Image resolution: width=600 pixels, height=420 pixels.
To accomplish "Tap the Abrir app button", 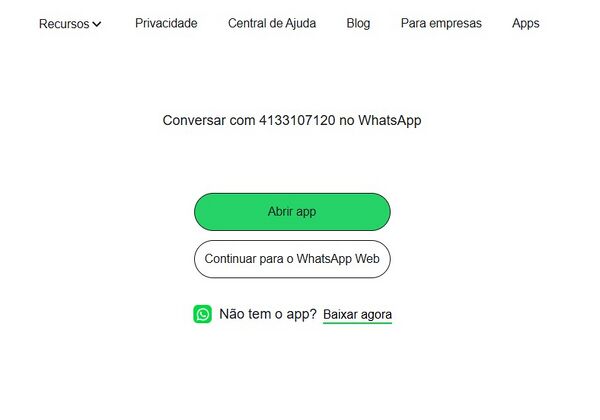I will [292, 212].
